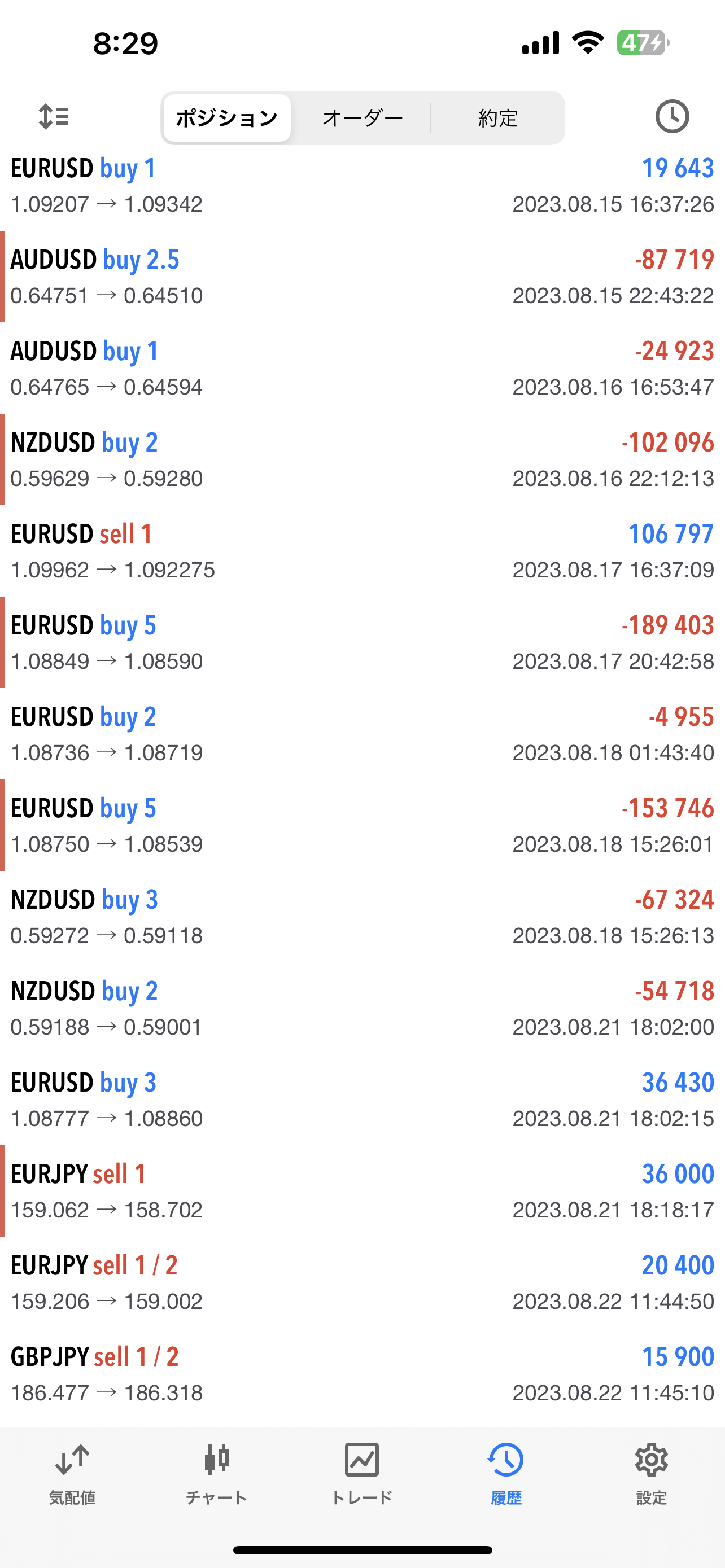Open the AUDUSD buy 2.5 position details

362,277
